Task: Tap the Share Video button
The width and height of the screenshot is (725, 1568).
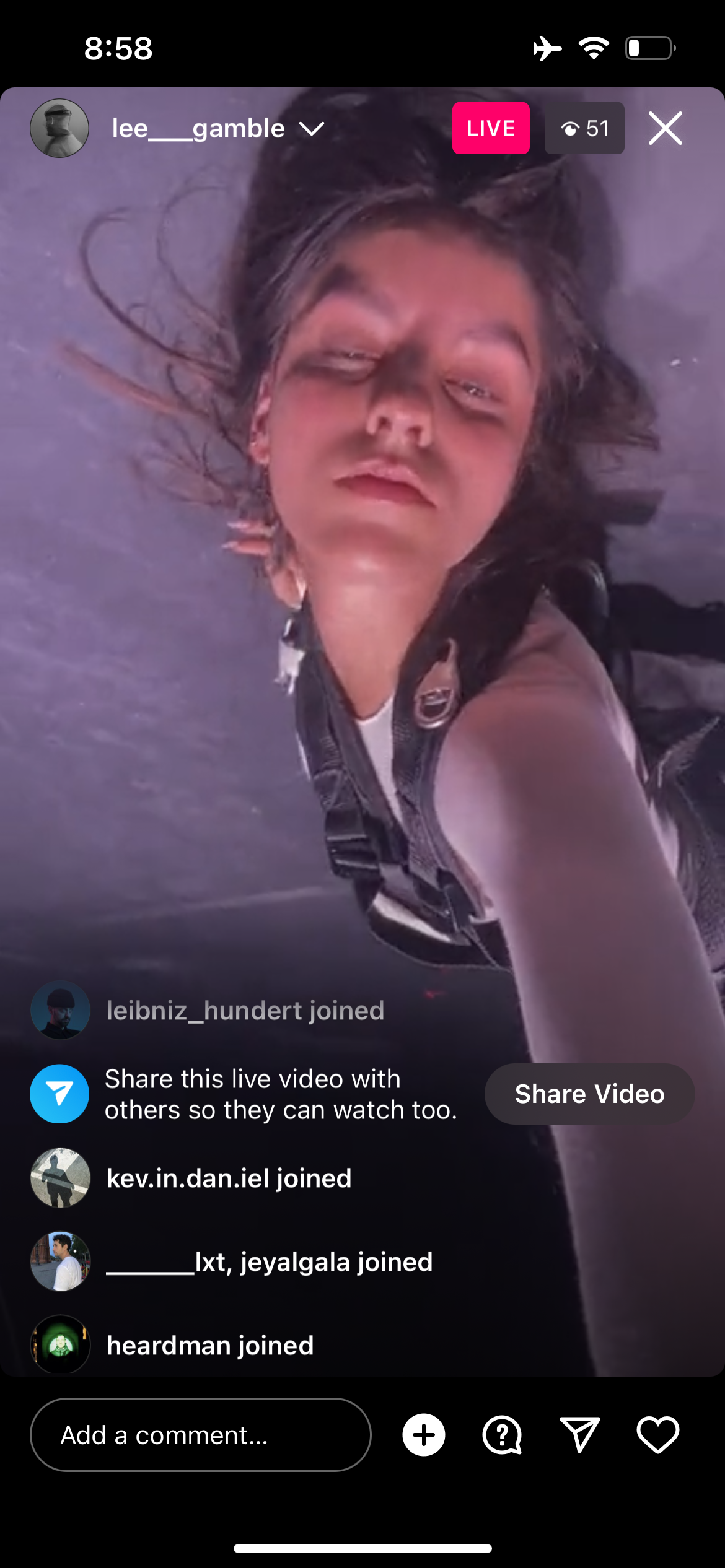Action: (x=589, y=1094)
